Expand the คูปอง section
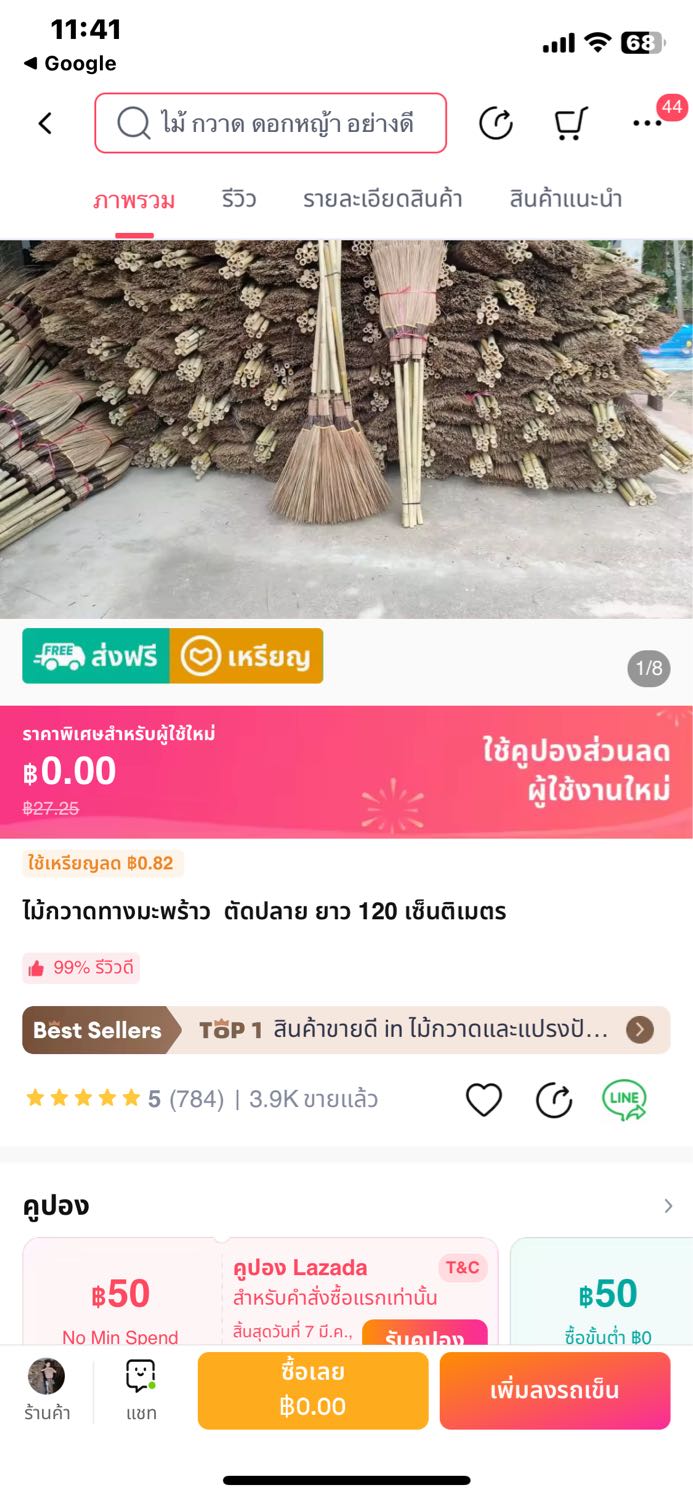This screenshot has width=693, height=1500. [x=668, y=1206]
